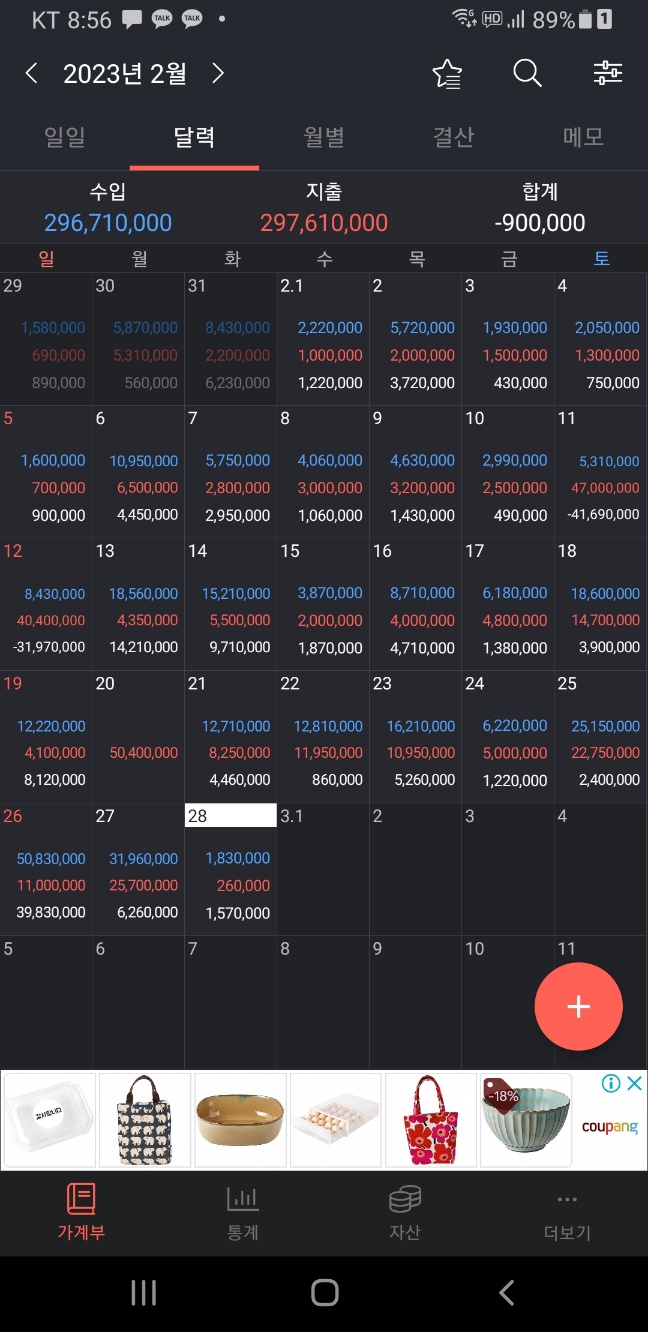Viewport: 648px width, 1332px height.
Task: Open the 통계 bottom tab
Action: [243, 1213]
